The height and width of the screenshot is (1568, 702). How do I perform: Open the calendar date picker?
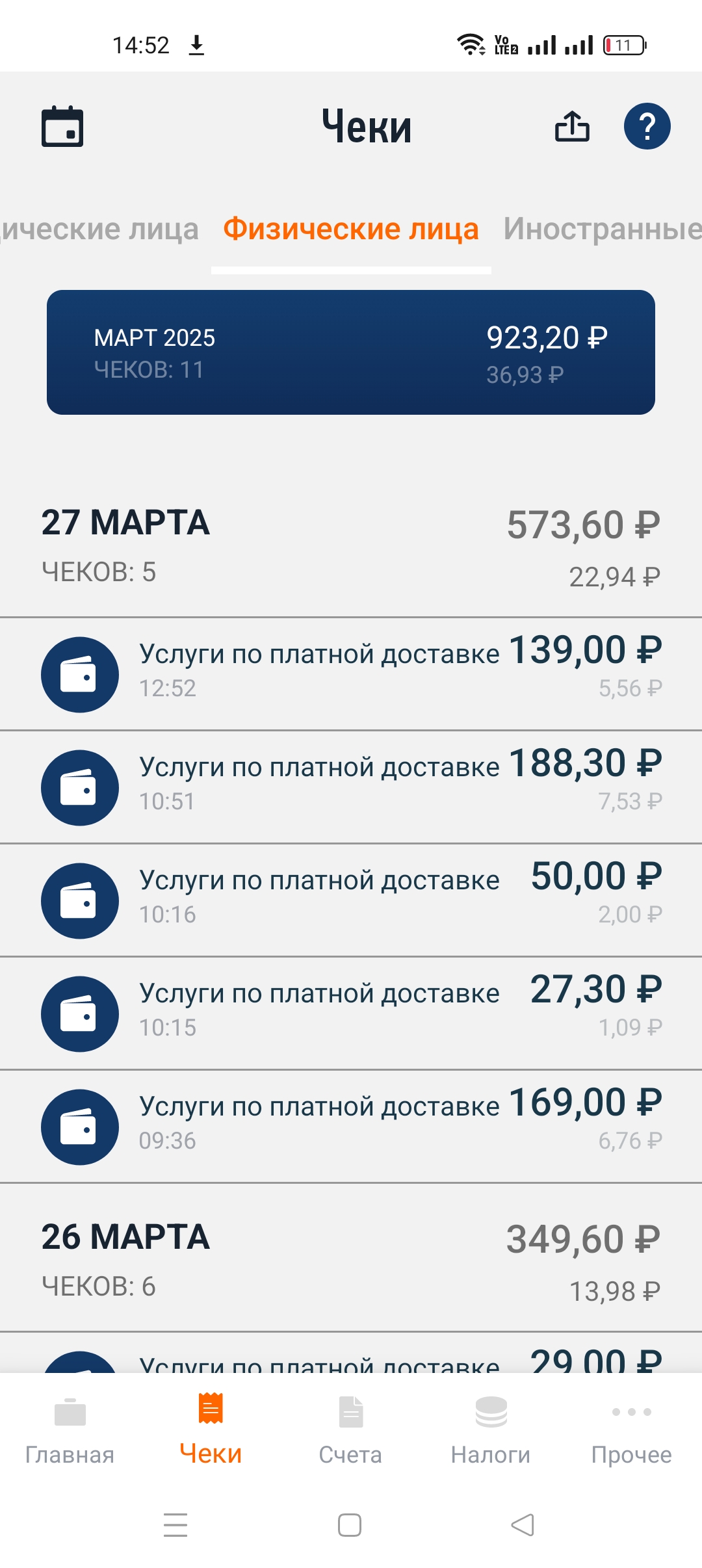click(x=62, y=126)
